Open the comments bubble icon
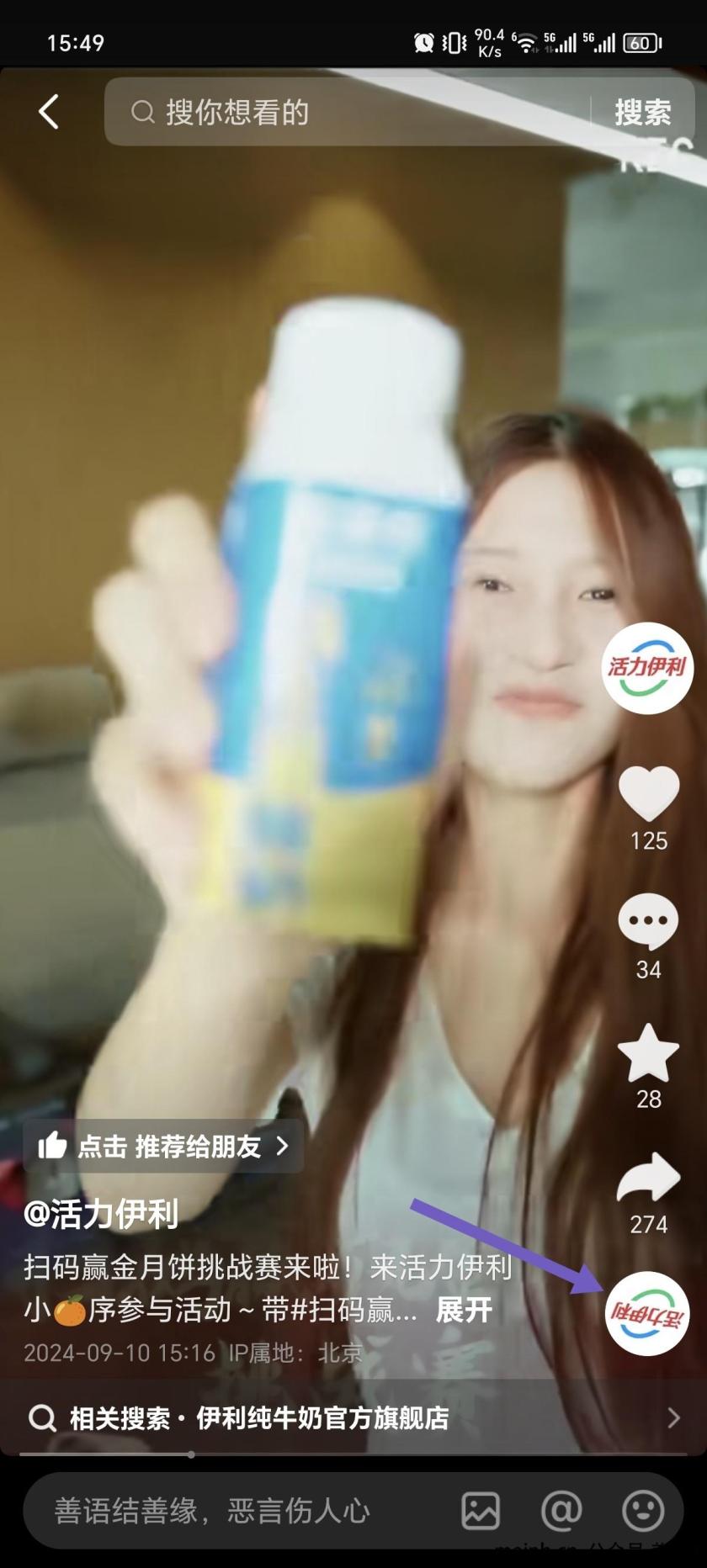This screenshot has width=707, height=1568. click(648, 923)
